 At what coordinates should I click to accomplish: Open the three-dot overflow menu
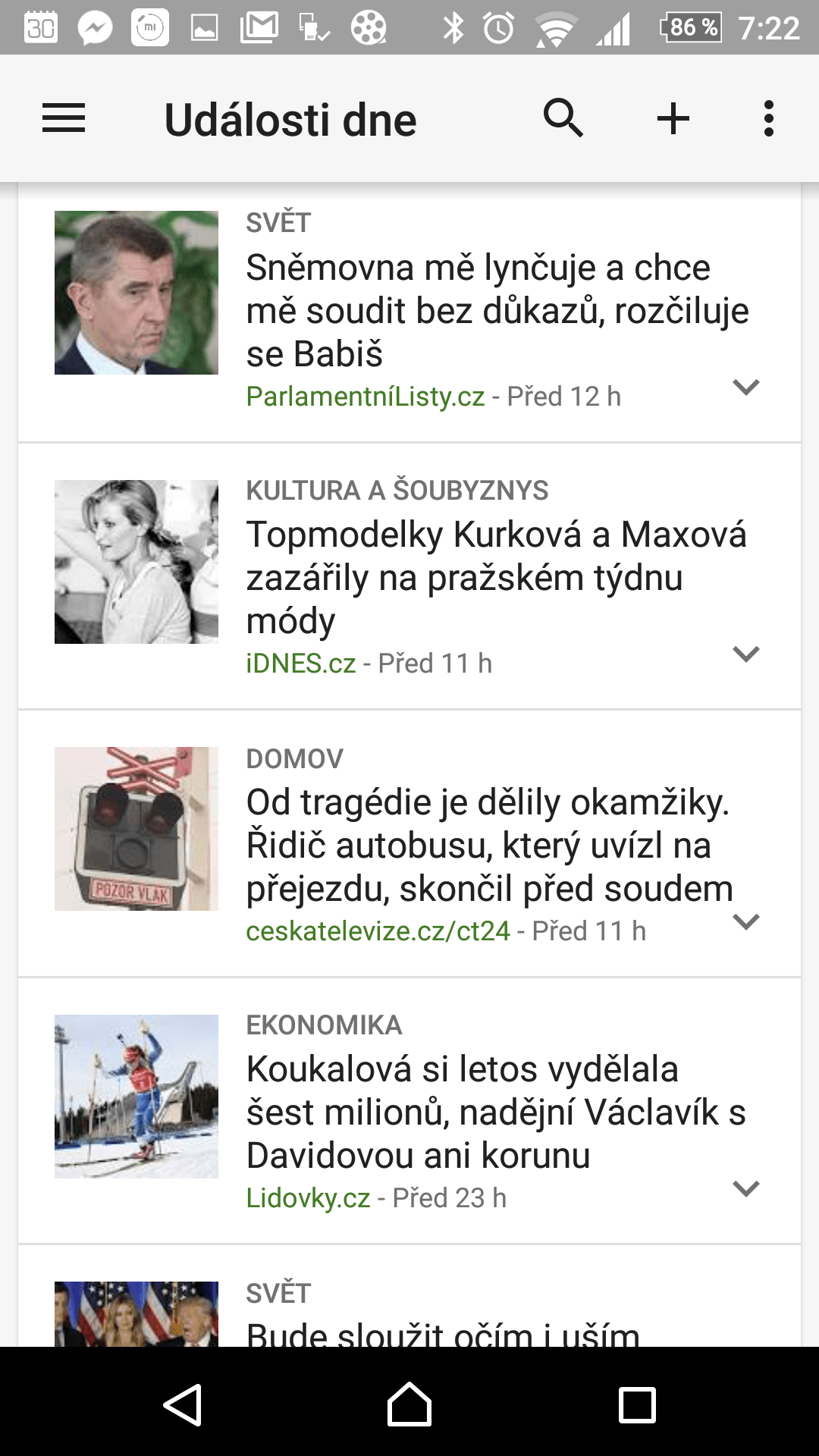[x=769, y=119]
